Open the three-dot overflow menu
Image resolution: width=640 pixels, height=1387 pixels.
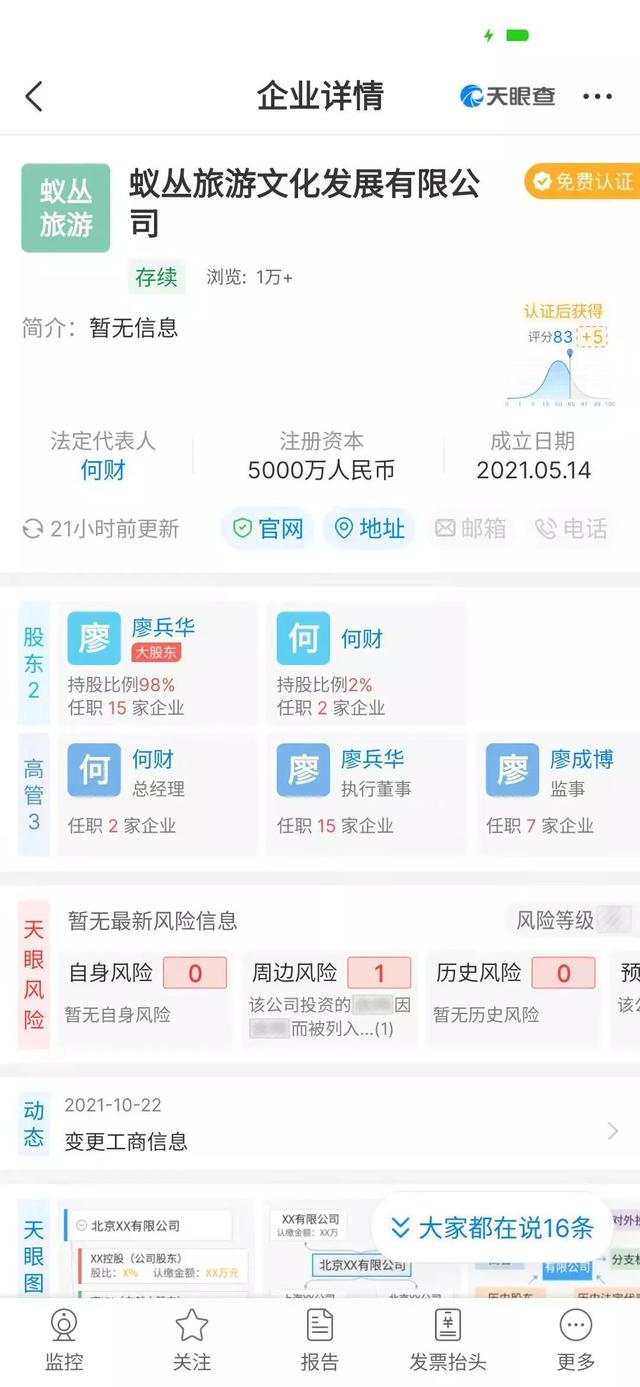click(597, 97)
